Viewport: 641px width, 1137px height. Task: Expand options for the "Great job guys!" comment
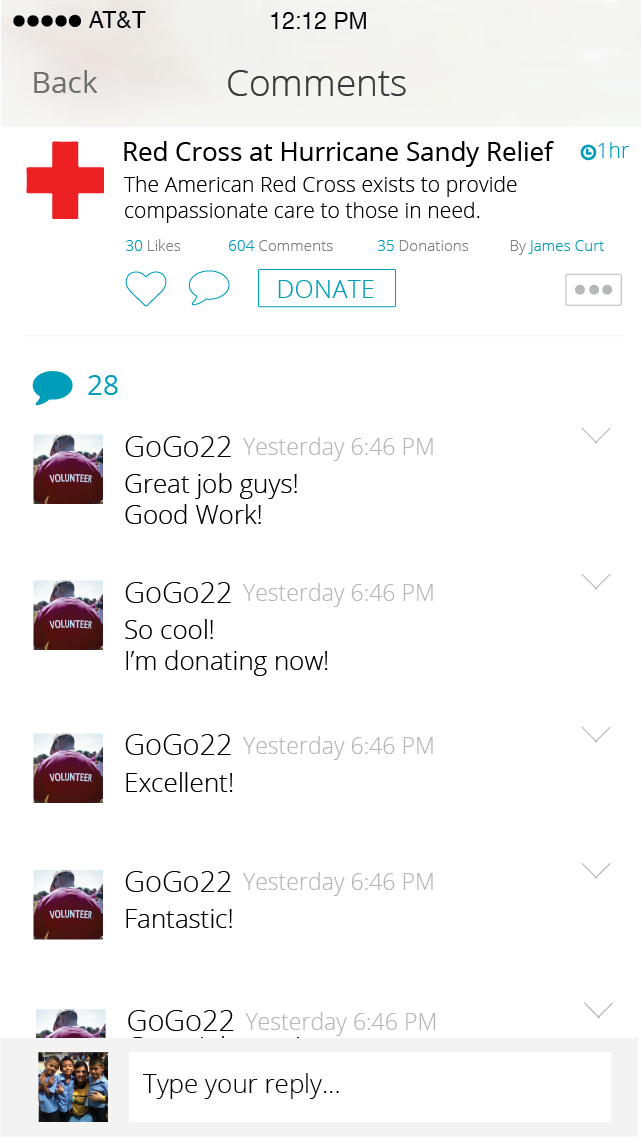pyautogui.click(x=596, y=436)
